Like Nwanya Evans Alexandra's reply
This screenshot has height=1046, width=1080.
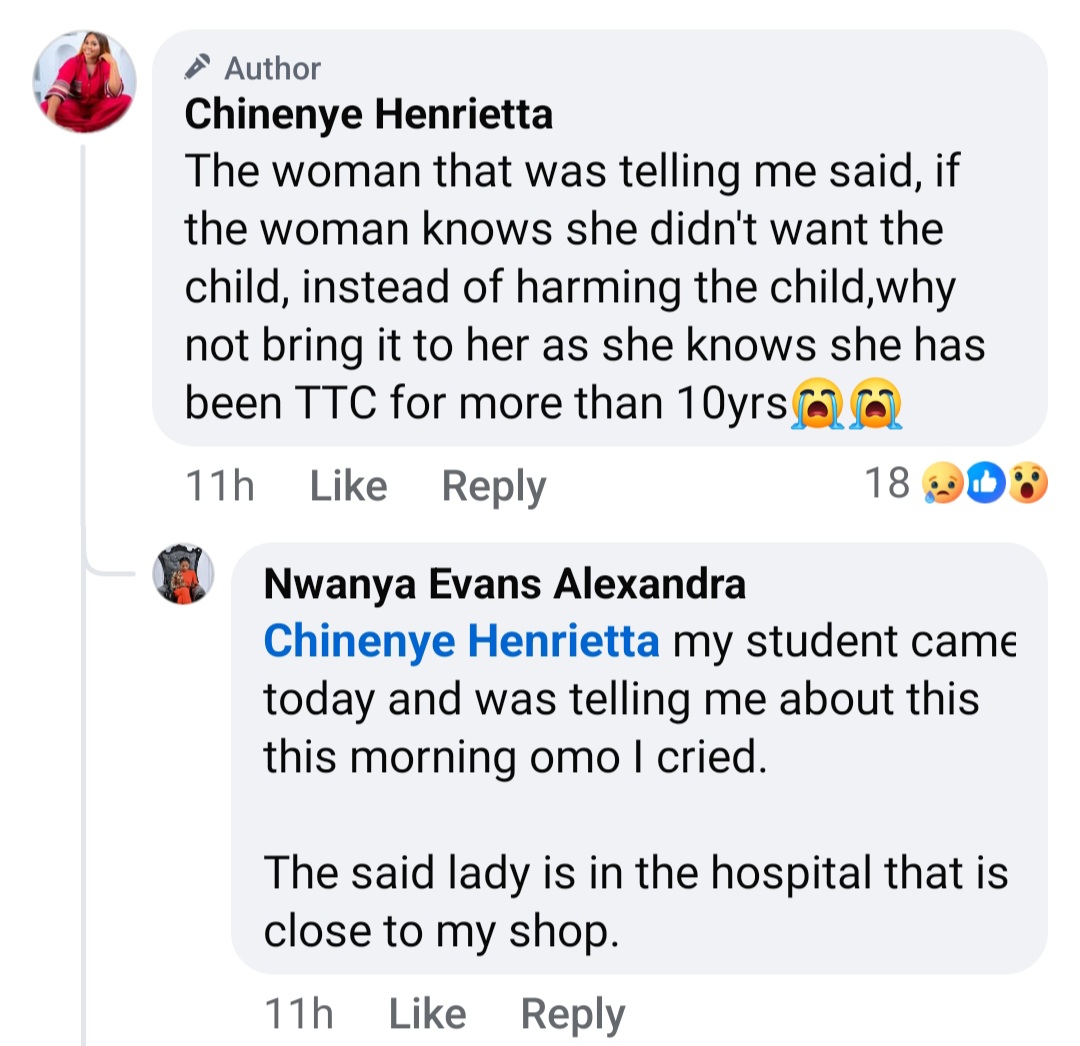tap(427, 1015)
